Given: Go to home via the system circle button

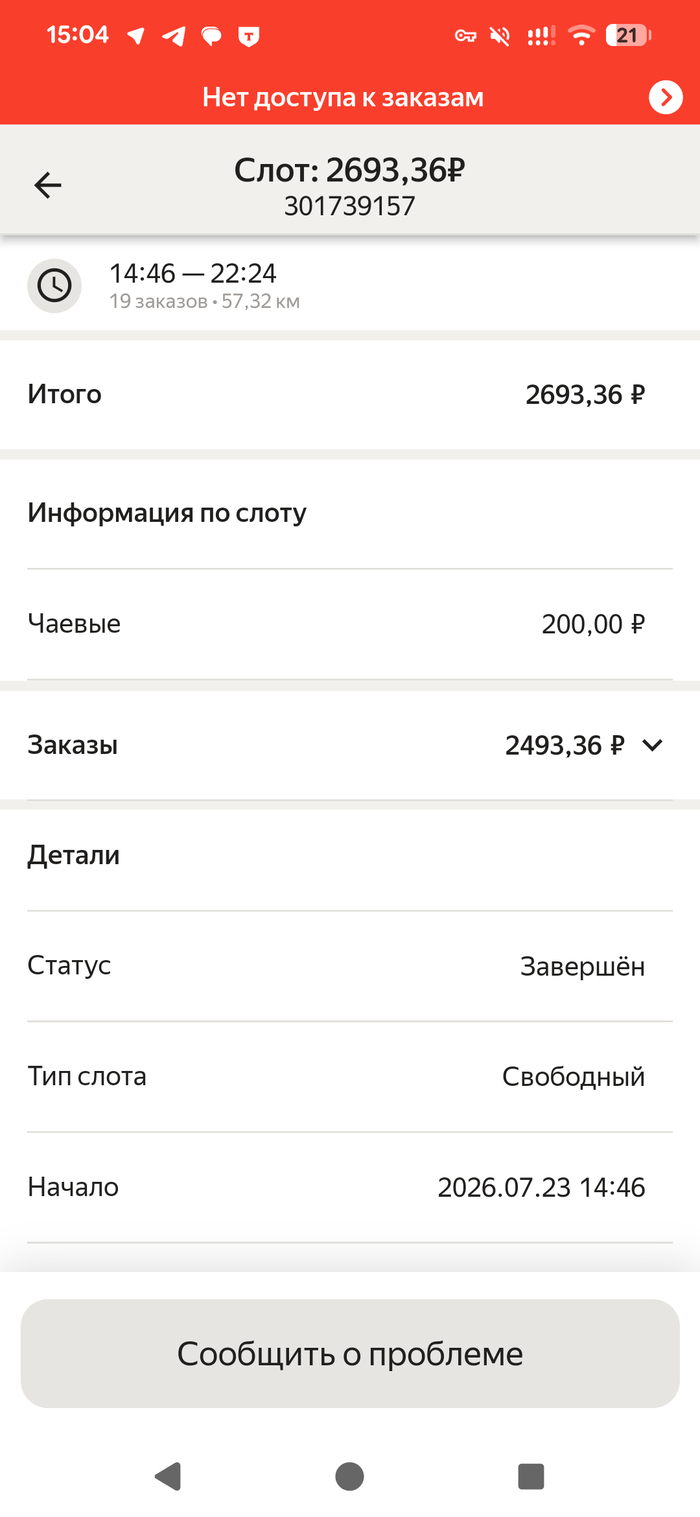Looking at the screenshot, I should click(x=349, y=1476).
